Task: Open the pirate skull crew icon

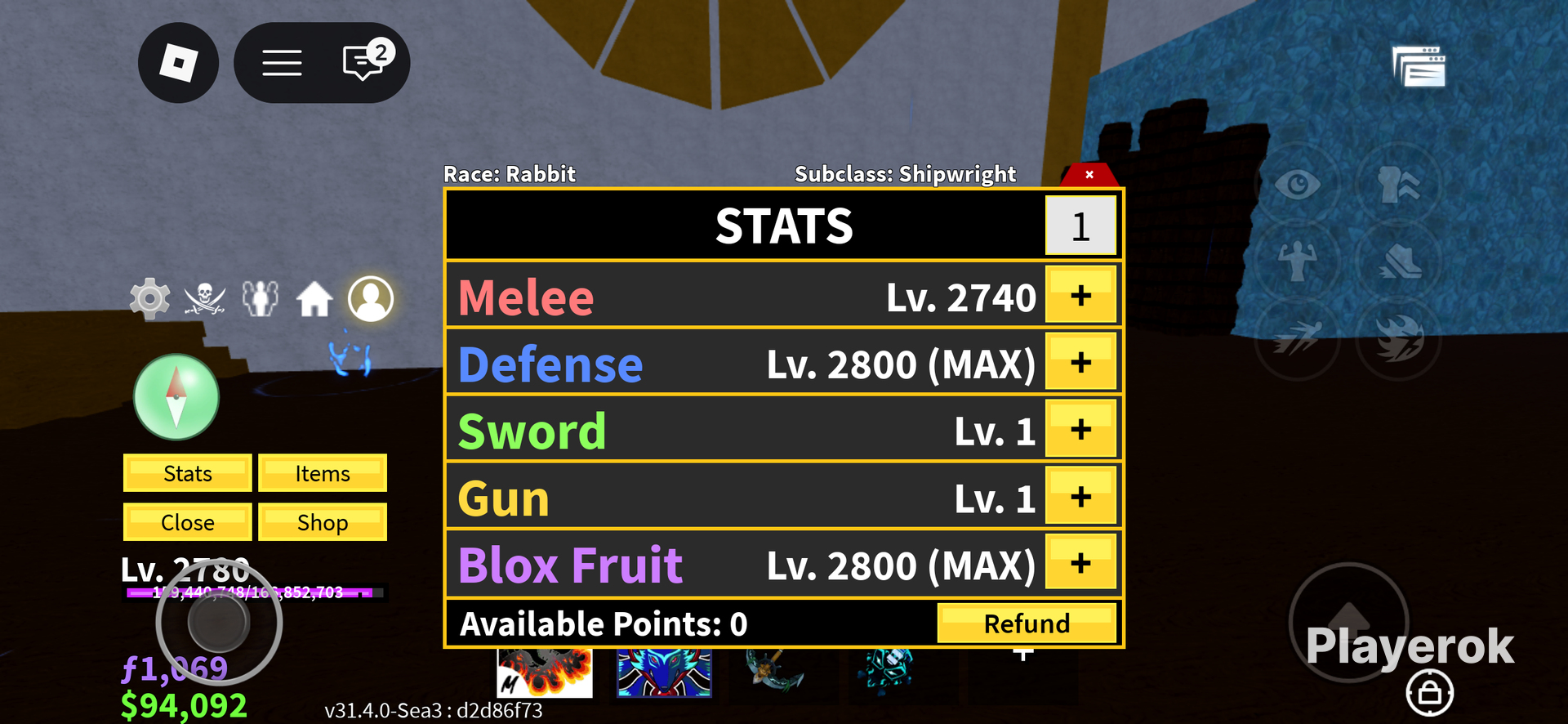Action: tap(205, 298)
